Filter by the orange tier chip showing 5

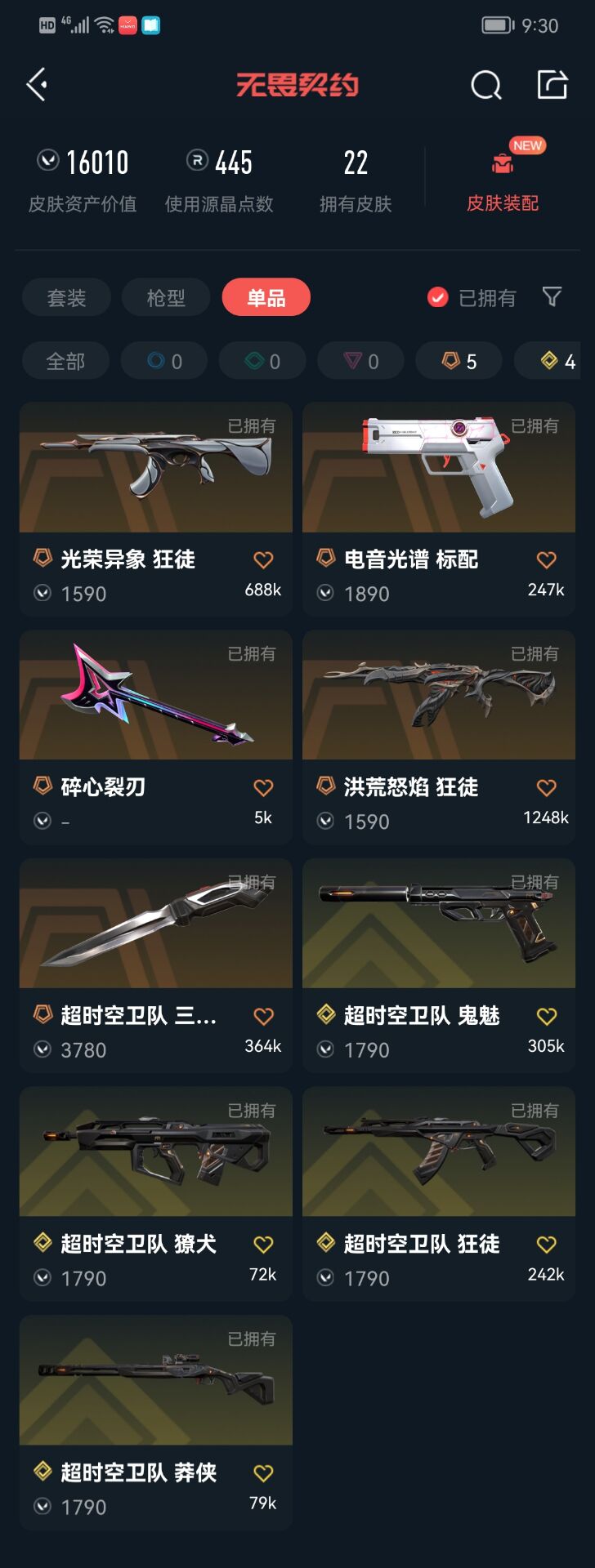pyautogui.click(x=459, y=361)
